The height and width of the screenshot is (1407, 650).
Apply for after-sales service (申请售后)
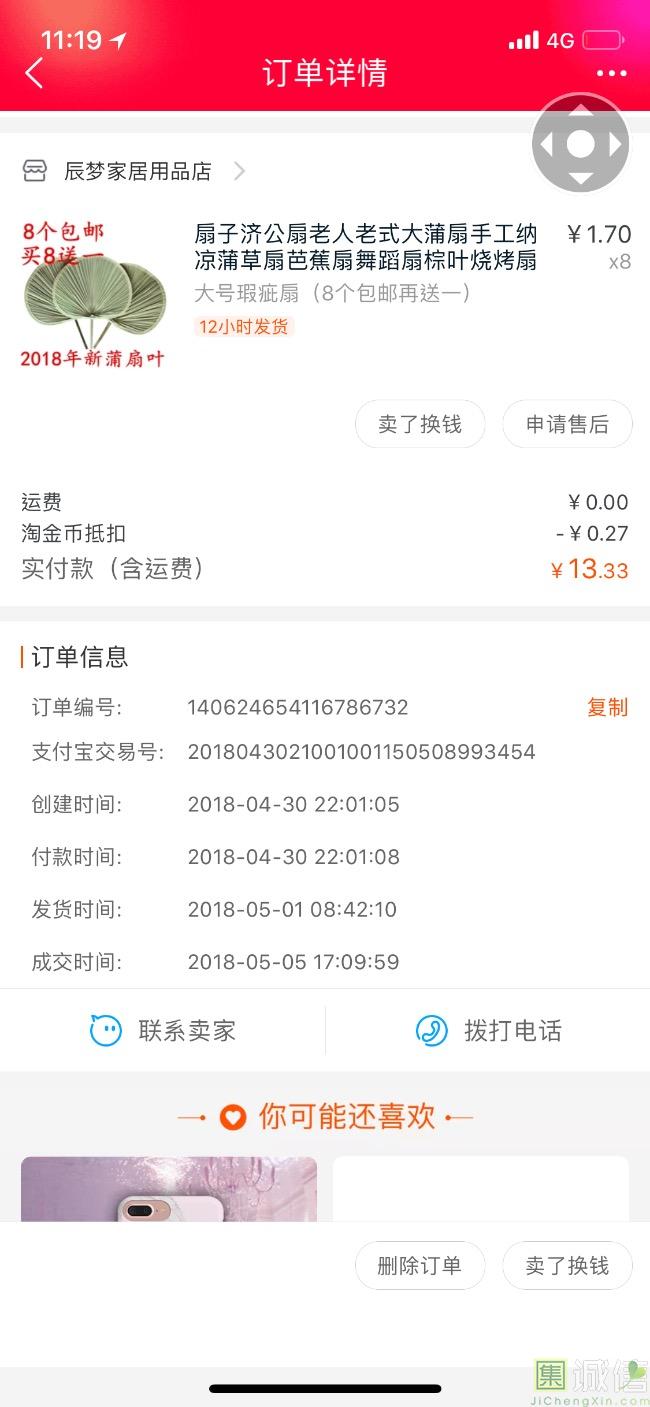[x=567, y=424]
